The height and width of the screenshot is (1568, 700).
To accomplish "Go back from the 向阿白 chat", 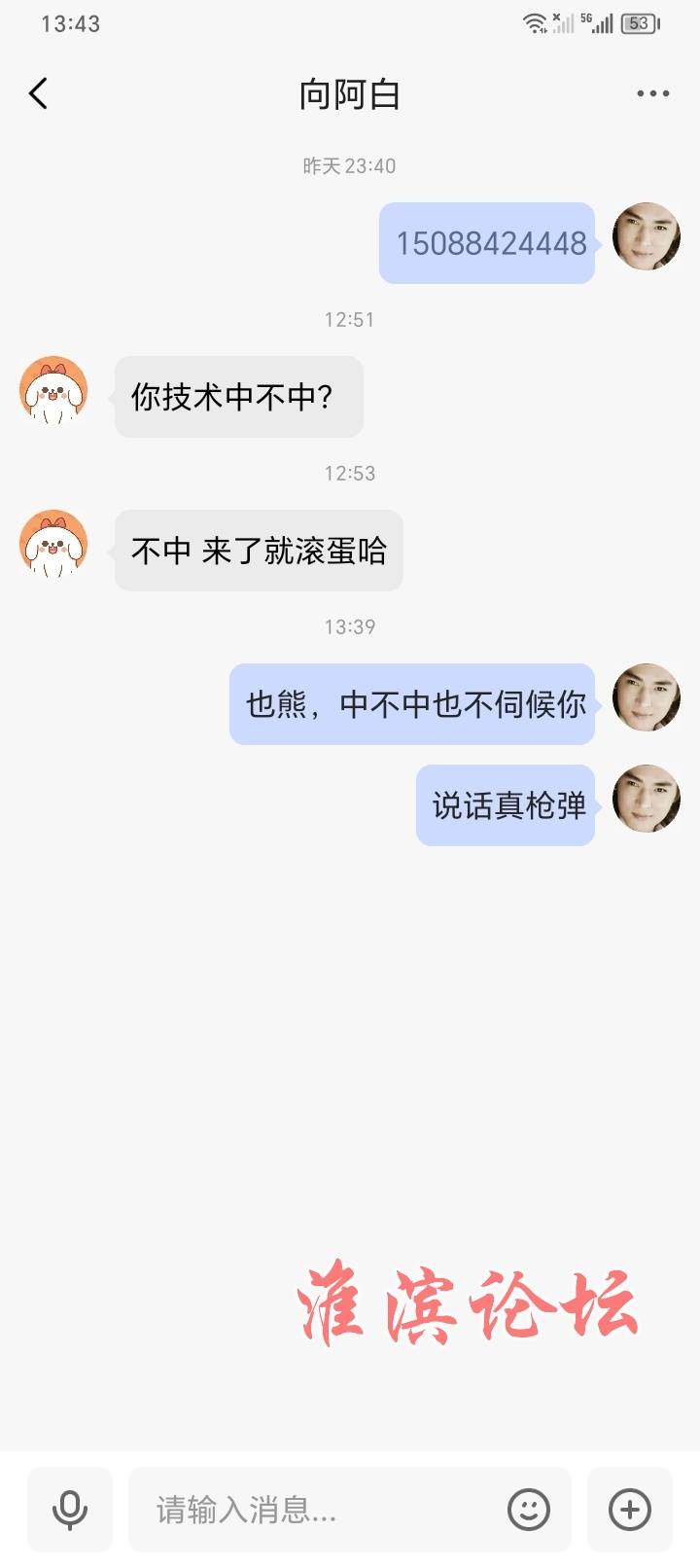I will pos(39,93).
